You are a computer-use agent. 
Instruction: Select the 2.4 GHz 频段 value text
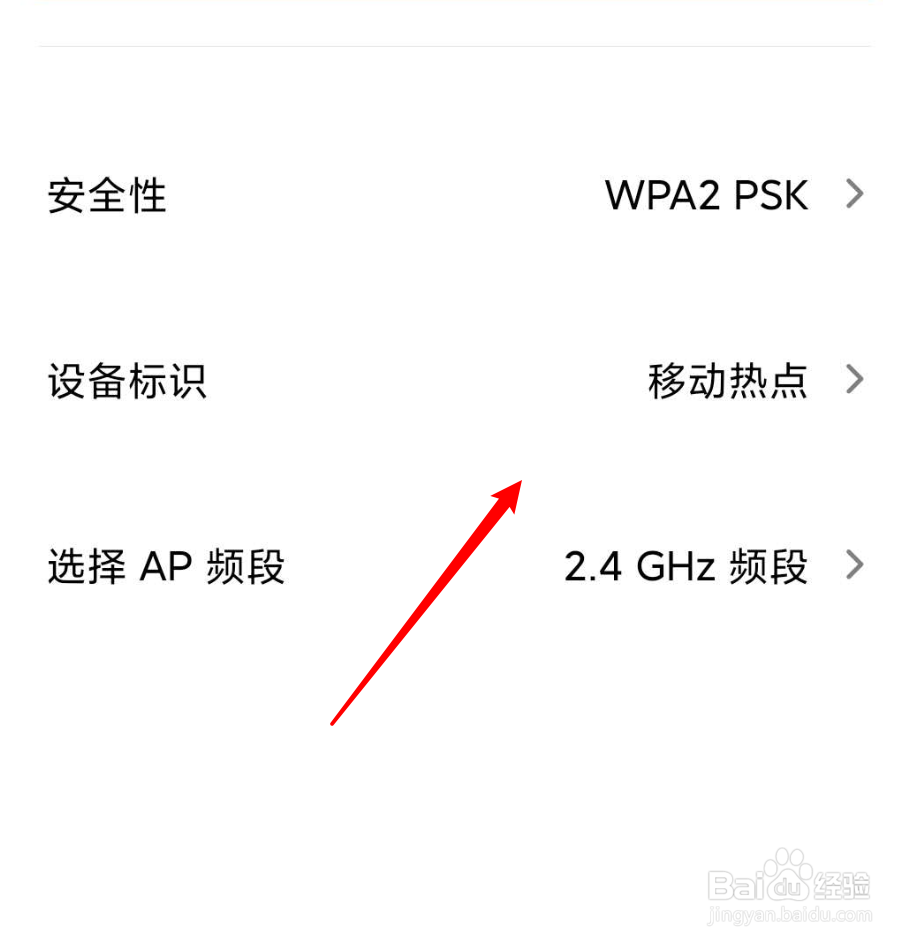click(x=687, y=566)
